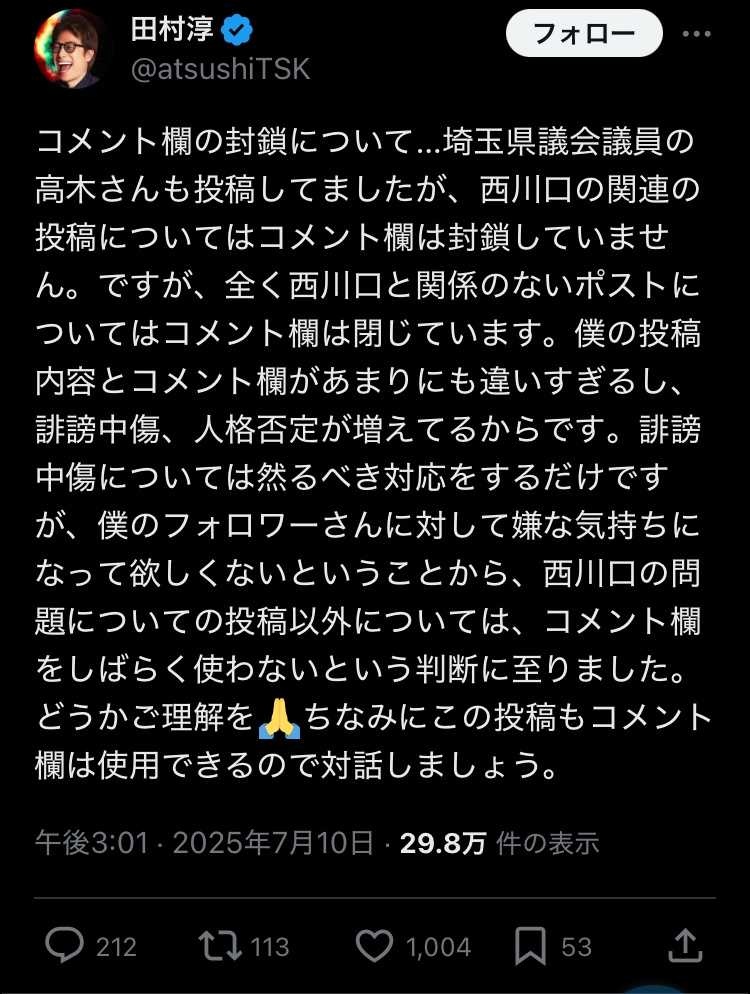Follow 田村淳 with the フォロー button
The width and height of the screenshot is (750, 994).
[x=584, y=34]
